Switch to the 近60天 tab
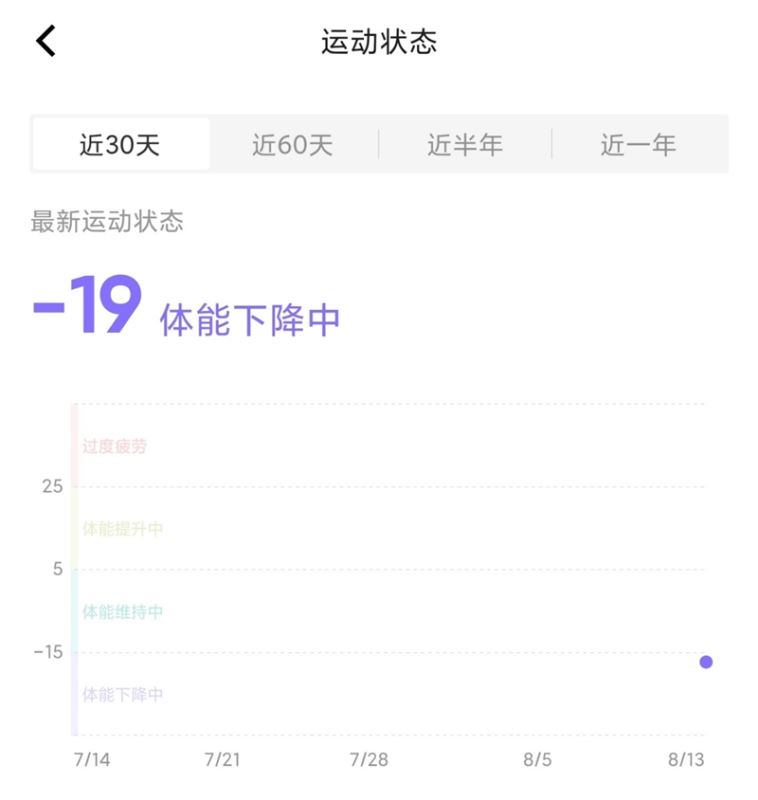Image resolution: width=758 pixels, height=800 pixels. coord(292,145)
